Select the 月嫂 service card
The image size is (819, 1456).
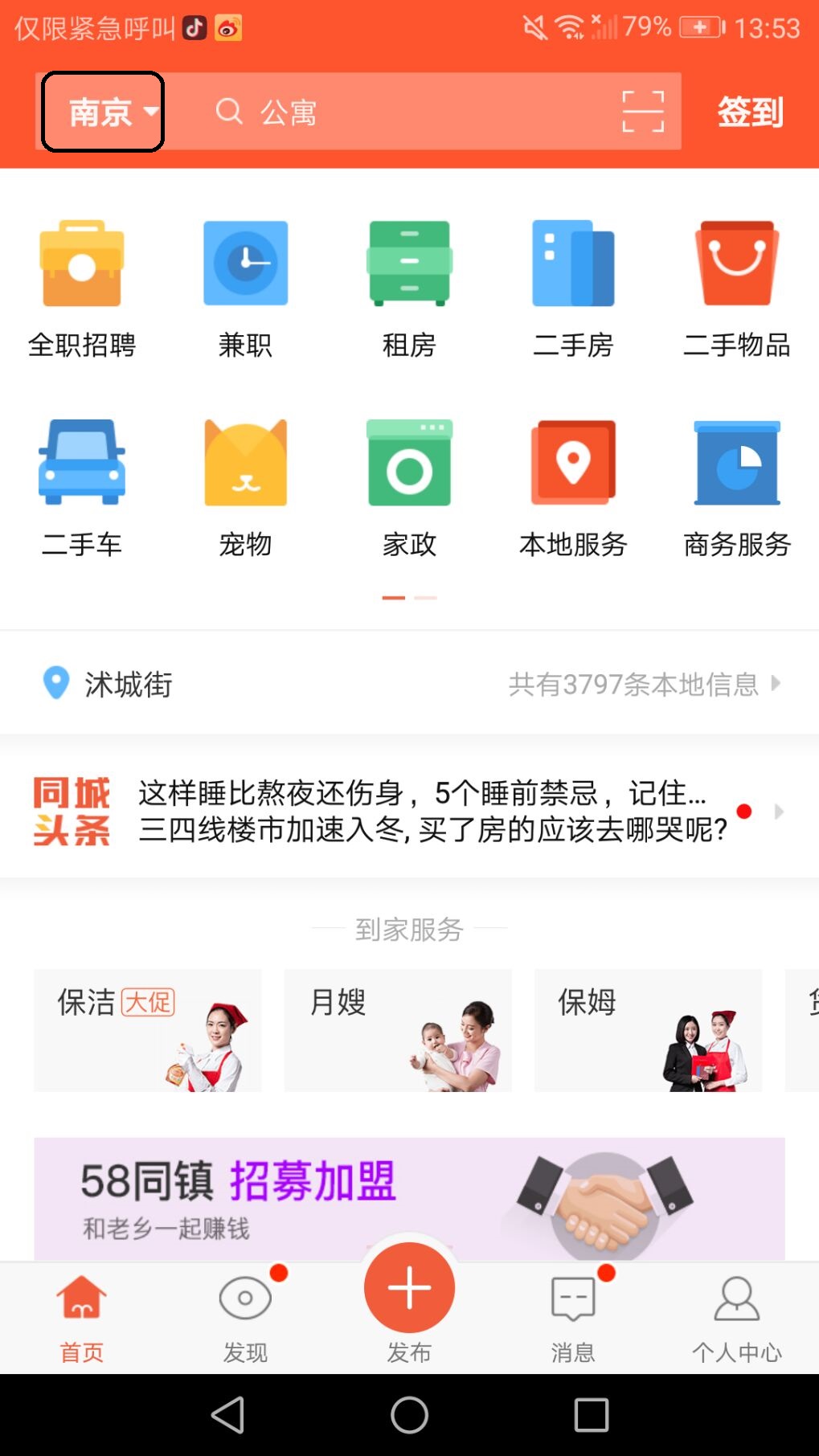pyautogui.click(x=398, y=1030)
